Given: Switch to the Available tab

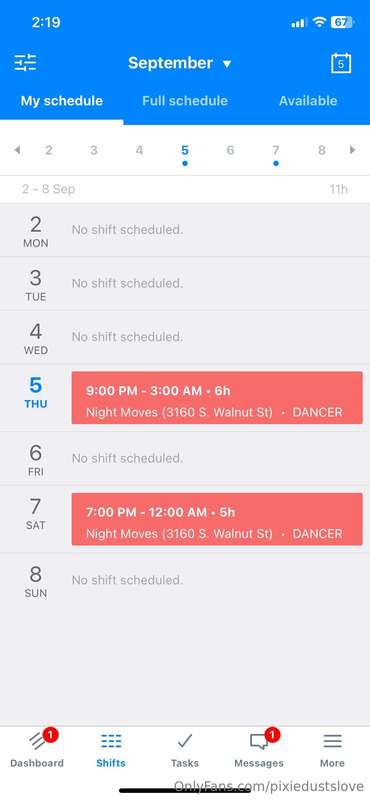Looking at the screenshot, I should coord(308,101).
